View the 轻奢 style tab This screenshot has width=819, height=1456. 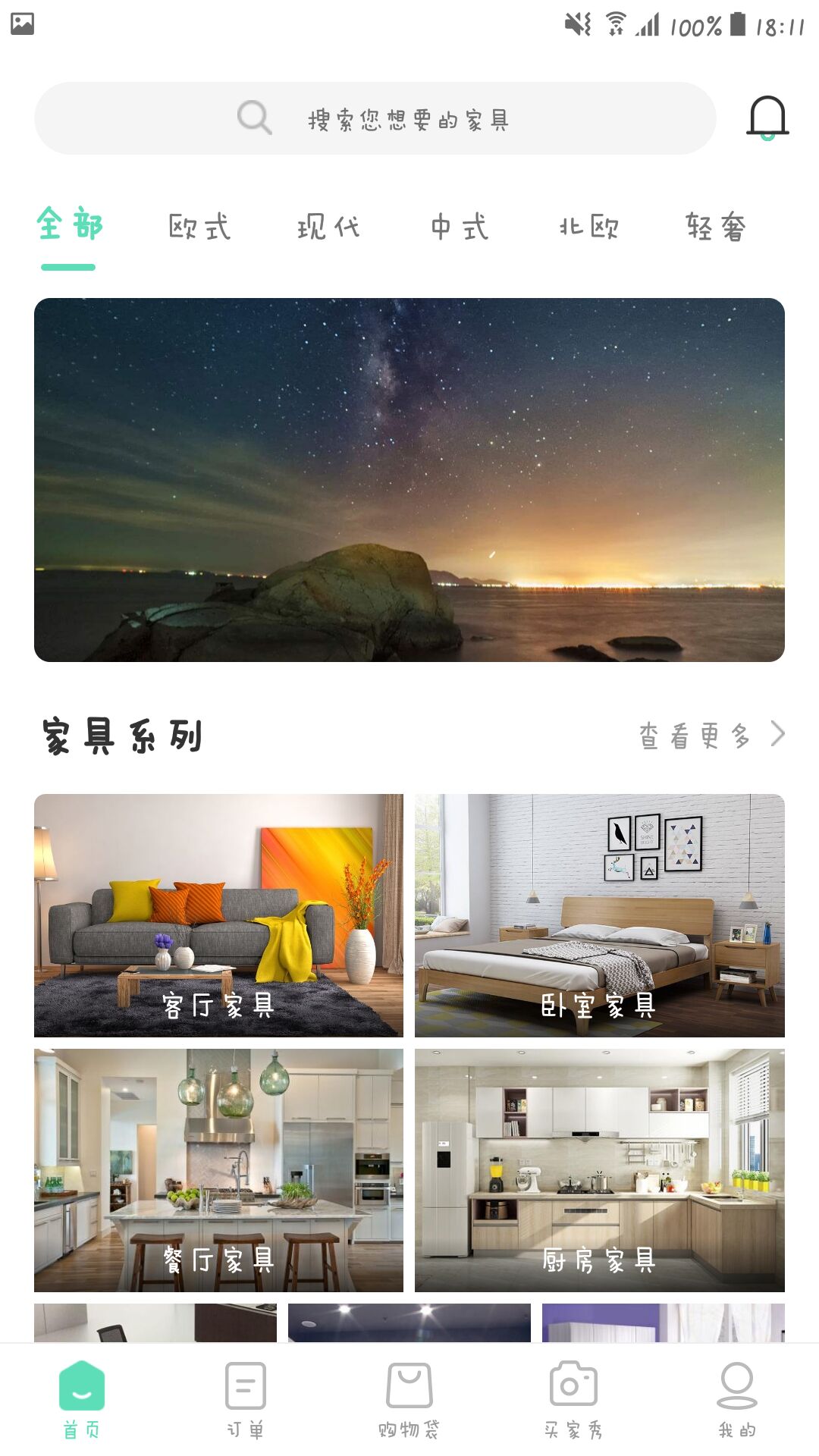(x=716, y=227)
